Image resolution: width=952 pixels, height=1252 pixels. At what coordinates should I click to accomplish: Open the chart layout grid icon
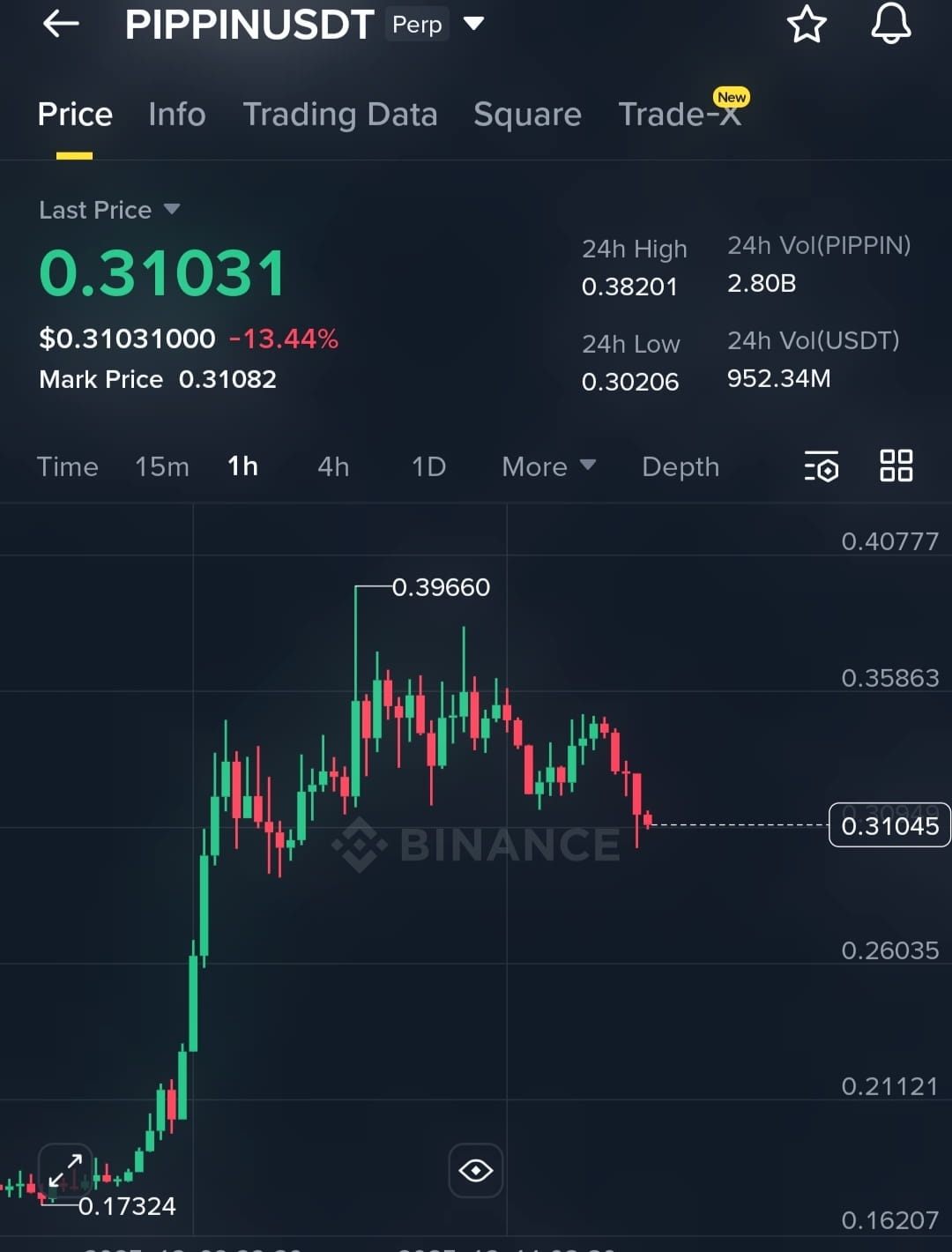(x=896, y=466)
